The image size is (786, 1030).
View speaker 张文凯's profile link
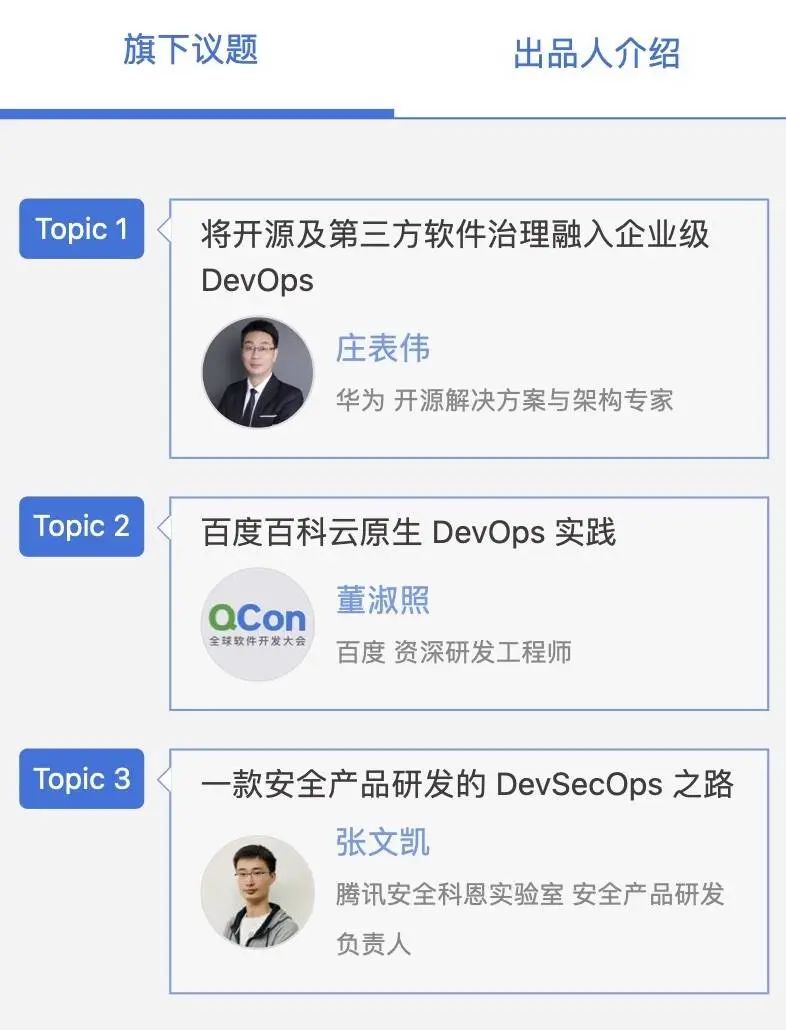coord(383,842)
